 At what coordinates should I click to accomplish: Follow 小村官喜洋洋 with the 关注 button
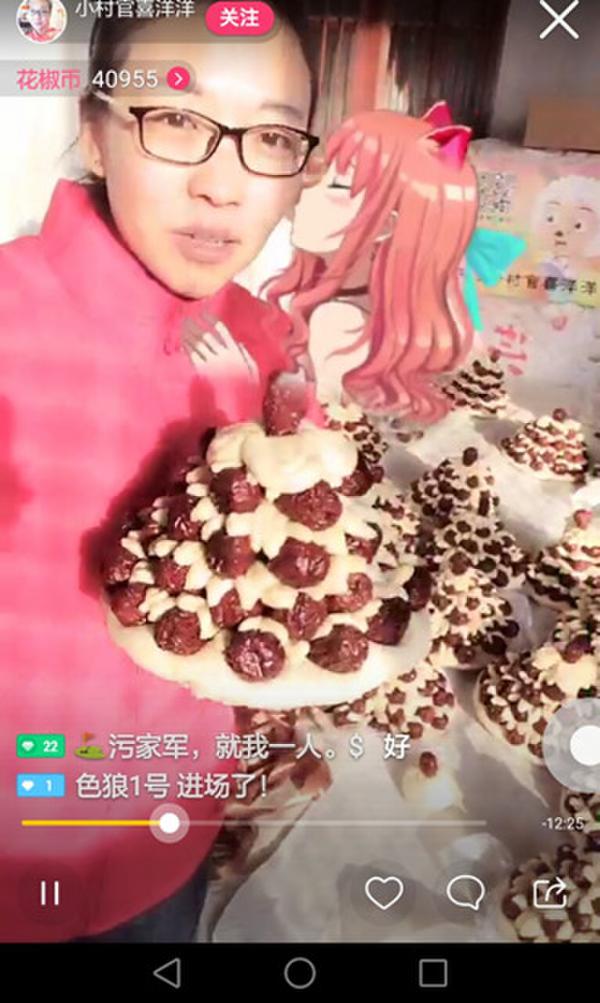(239, 18)
